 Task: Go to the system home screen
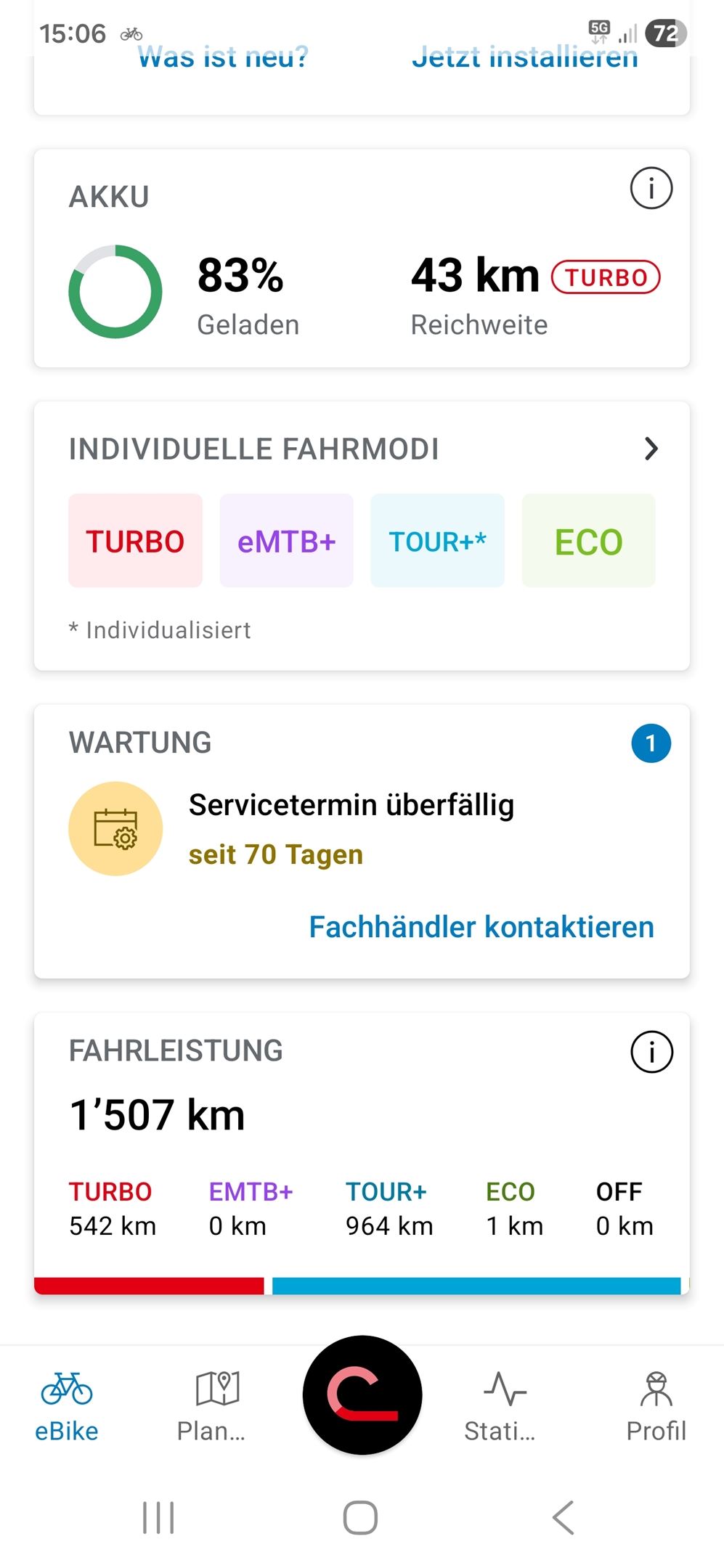360,1518
